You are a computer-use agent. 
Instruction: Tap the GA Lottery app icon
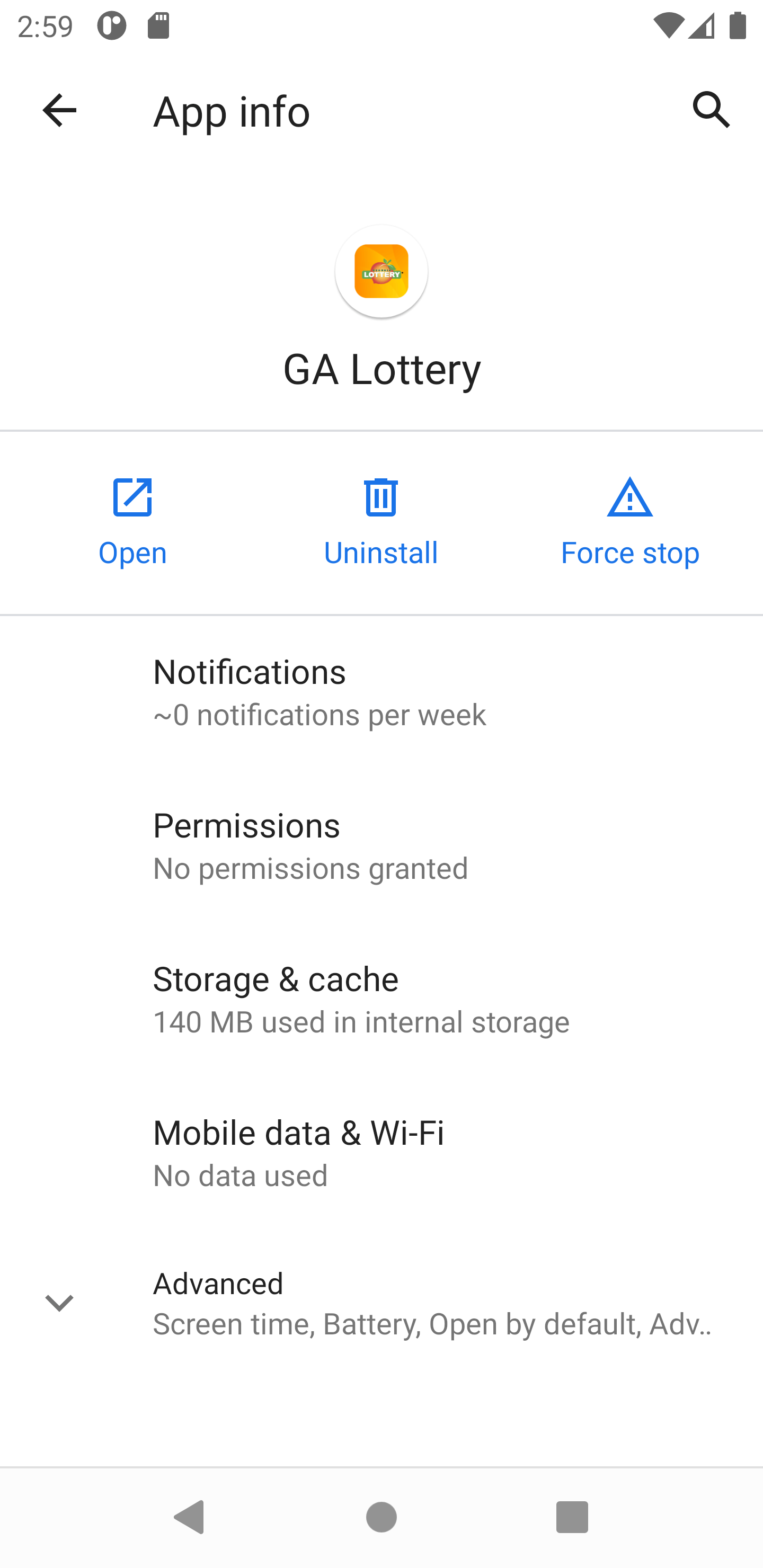[x=380, y=272]
